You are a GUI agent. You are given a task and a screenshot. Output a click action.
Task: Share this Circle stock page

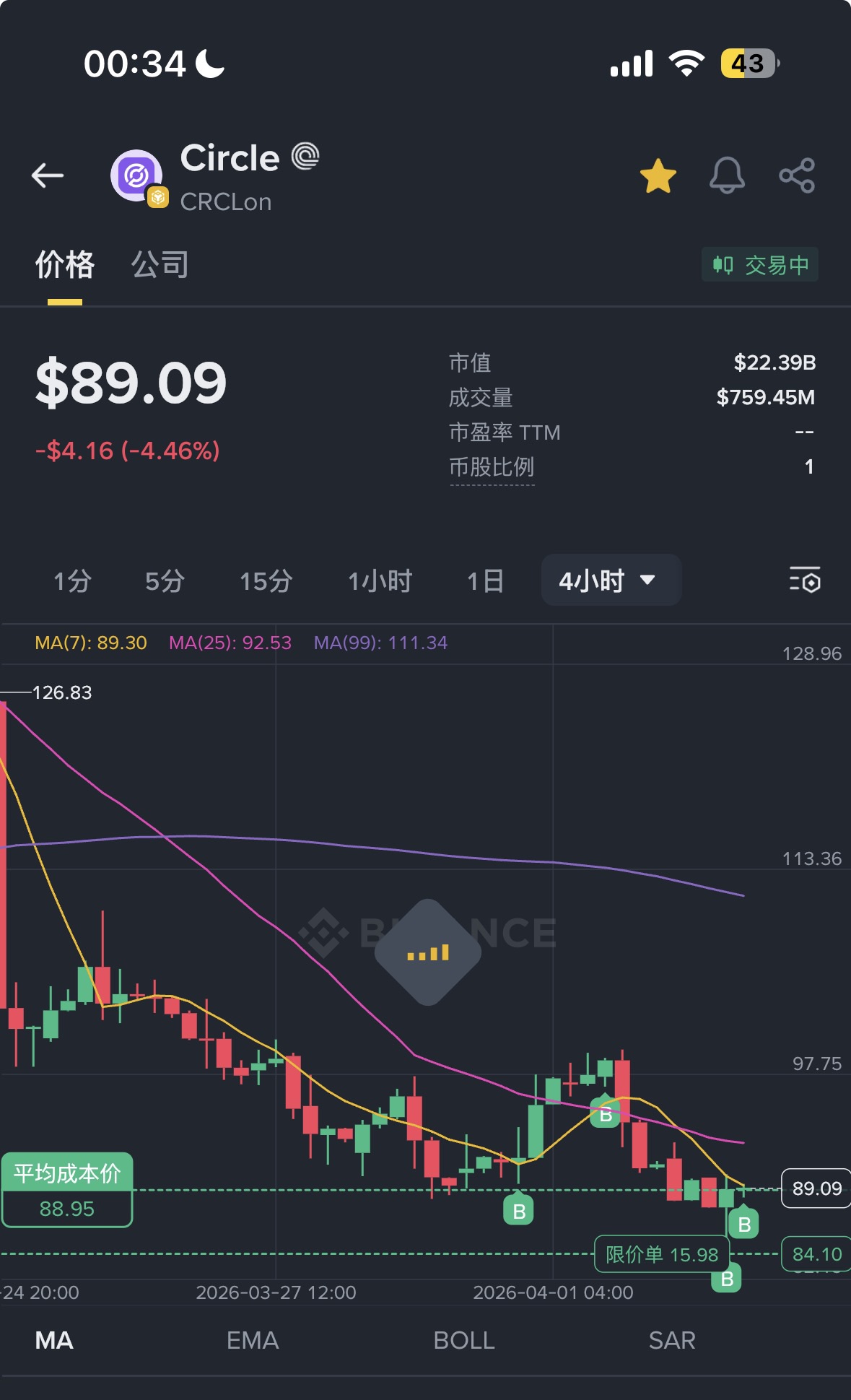pyautogui.click(x=797, y=175)
